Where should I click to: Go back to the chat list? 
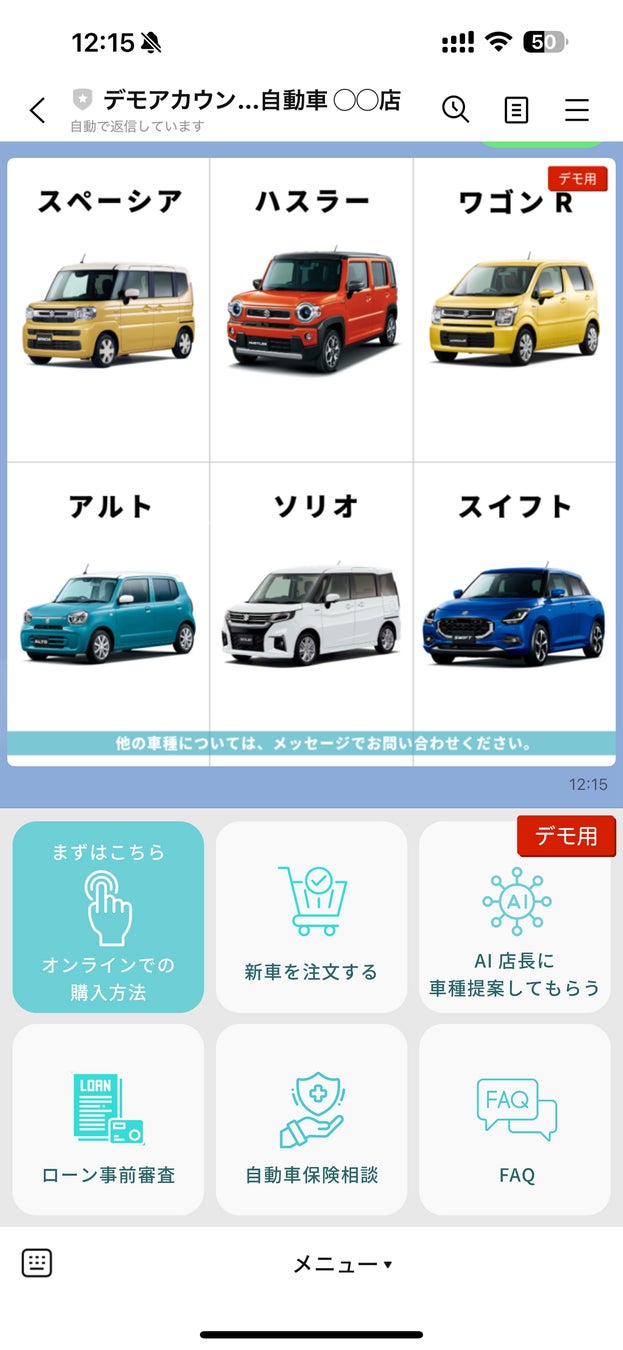tap(37, 110)
